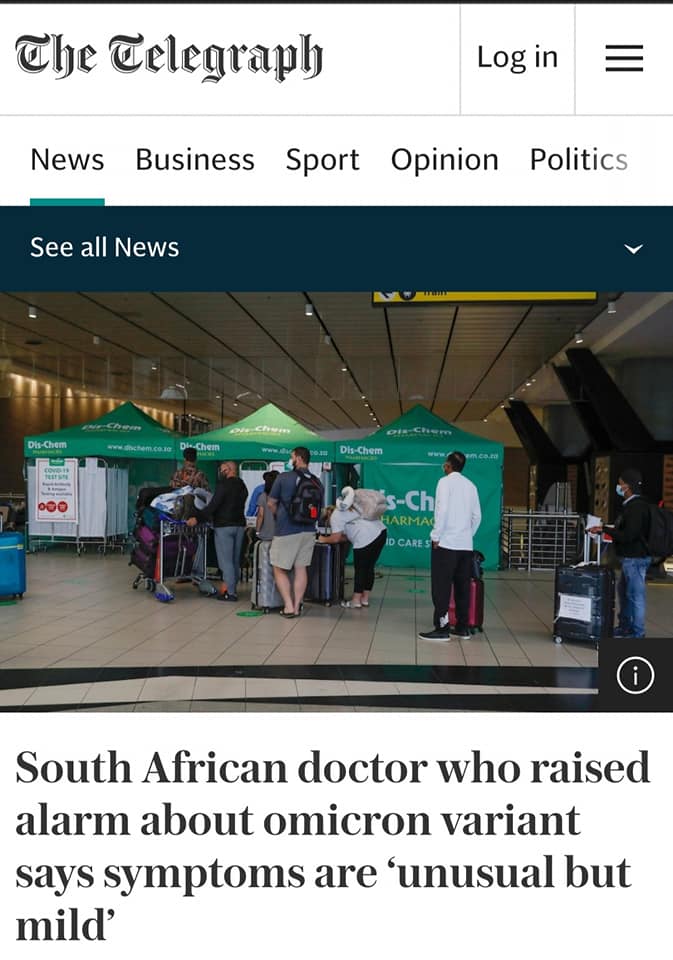The image size is (673, 960).
Task: Open the hamburger menu
Action: pos(624,59)
